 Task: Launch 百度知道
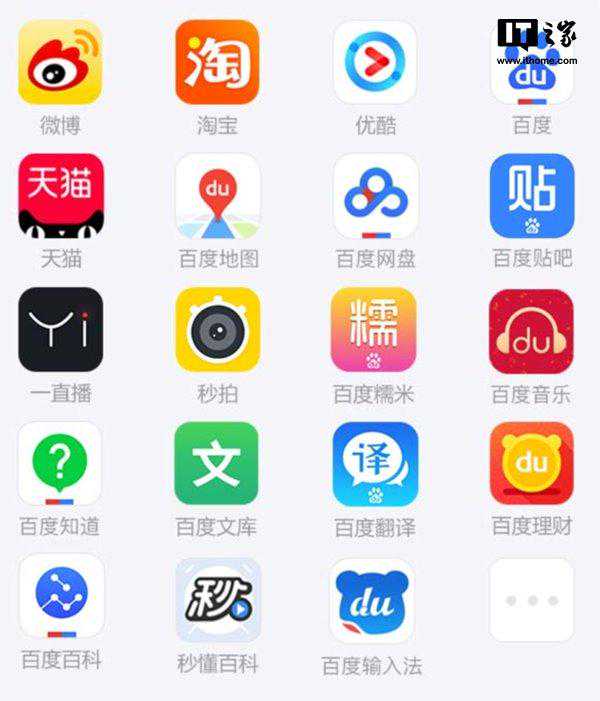pos(60,463)
